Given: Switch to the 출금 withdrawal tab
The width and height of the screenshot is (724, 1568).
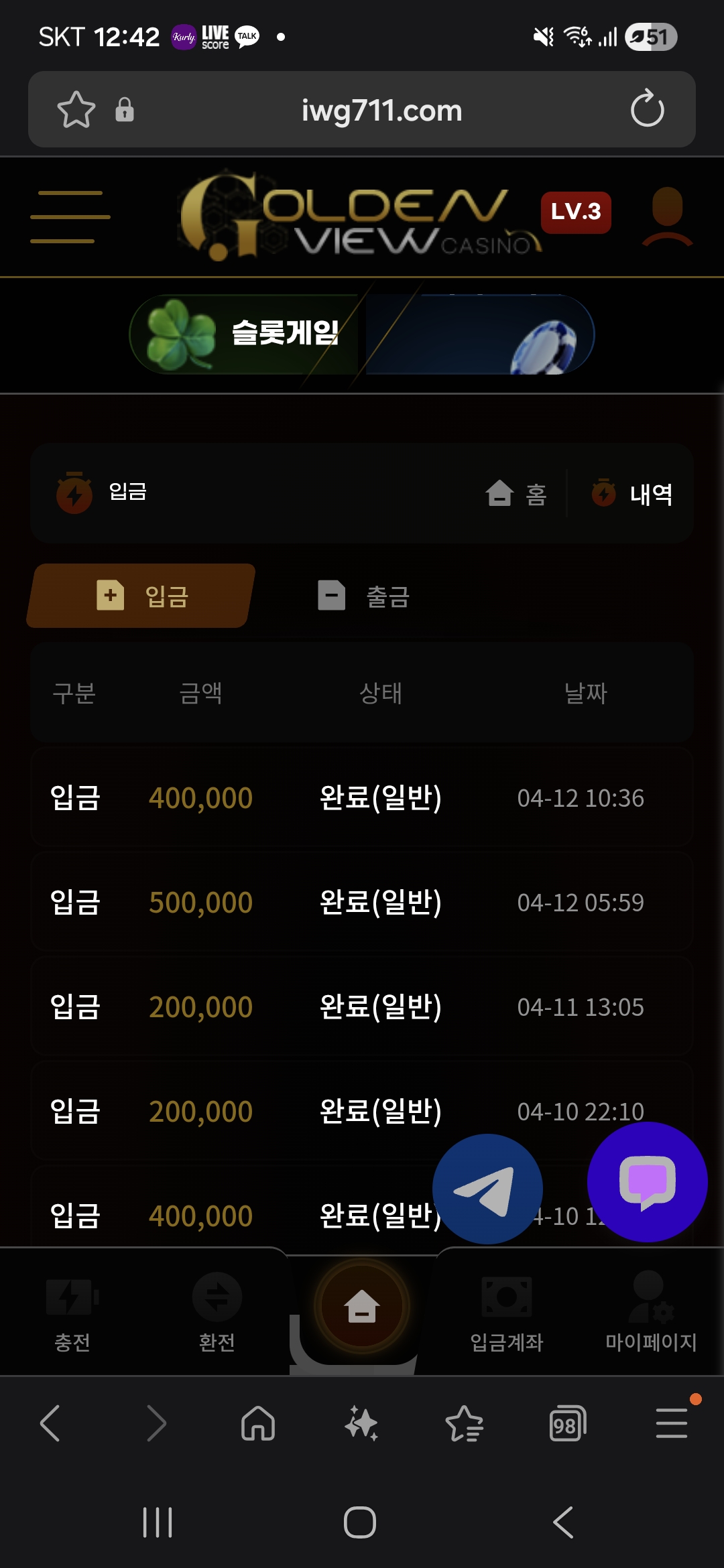Looking at the screenshot, I should (364, 596).
